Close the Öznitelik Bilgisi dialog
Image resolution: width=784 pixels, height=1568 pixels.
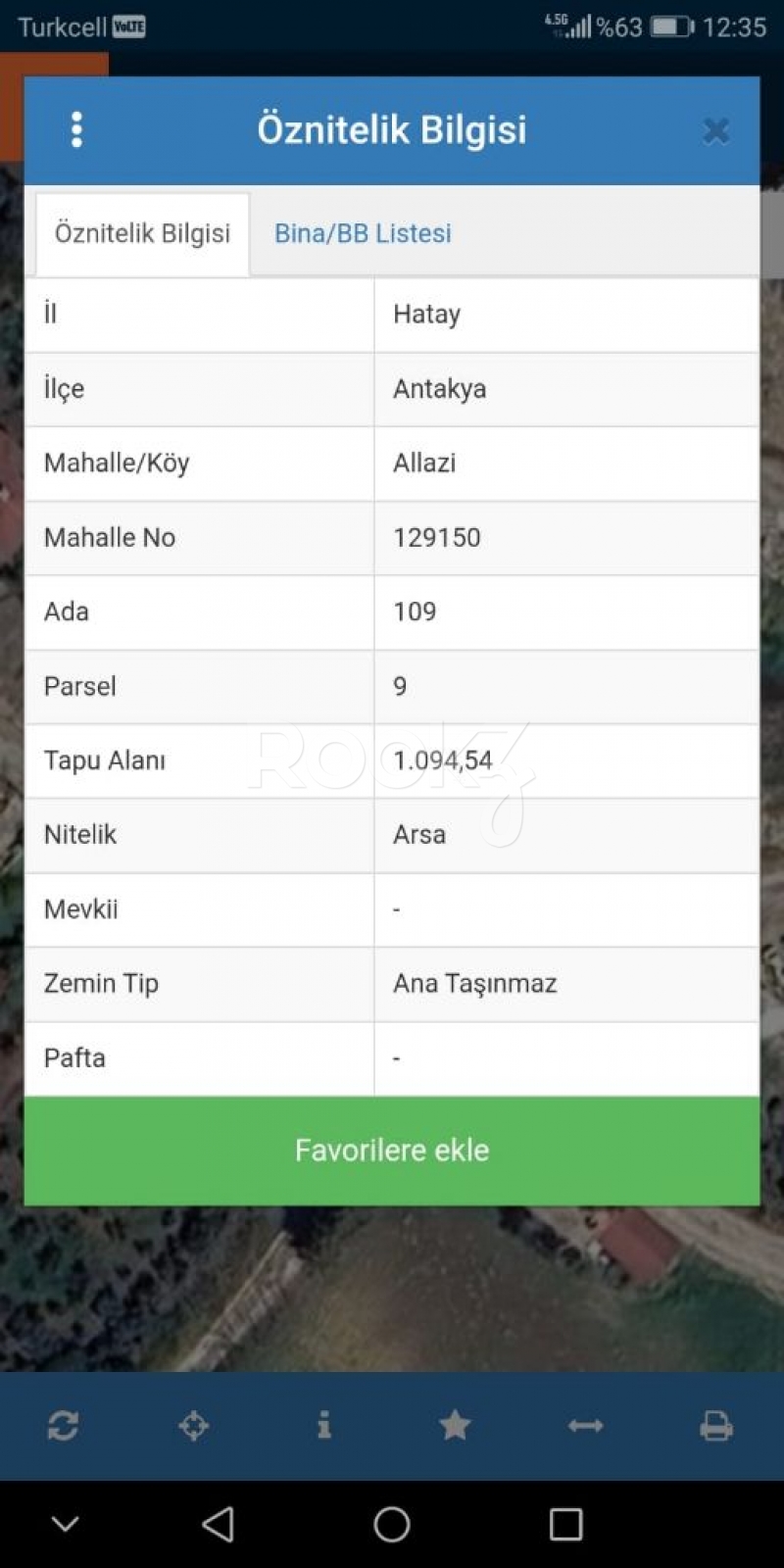pos(716,131)
